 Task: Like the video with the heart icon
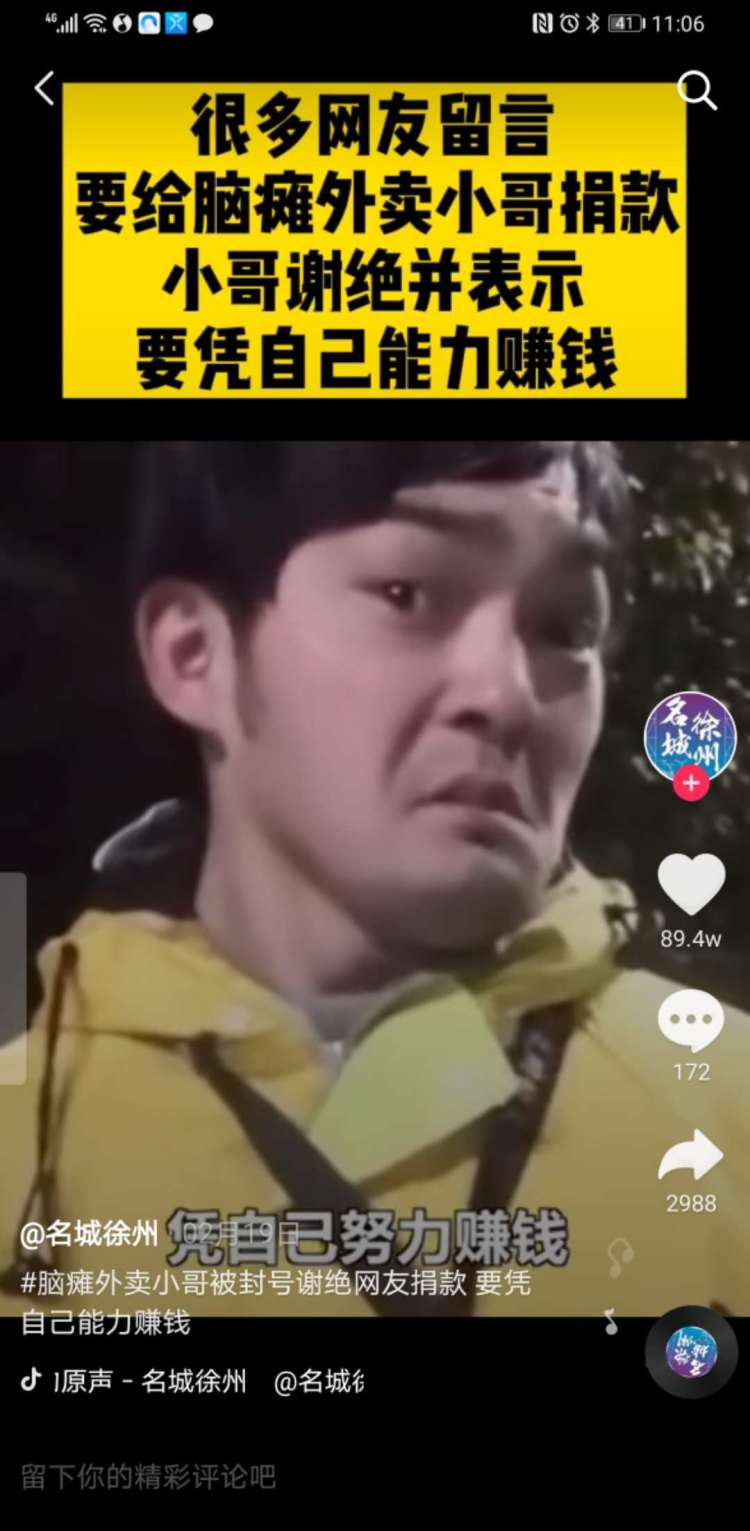(690, 884)
